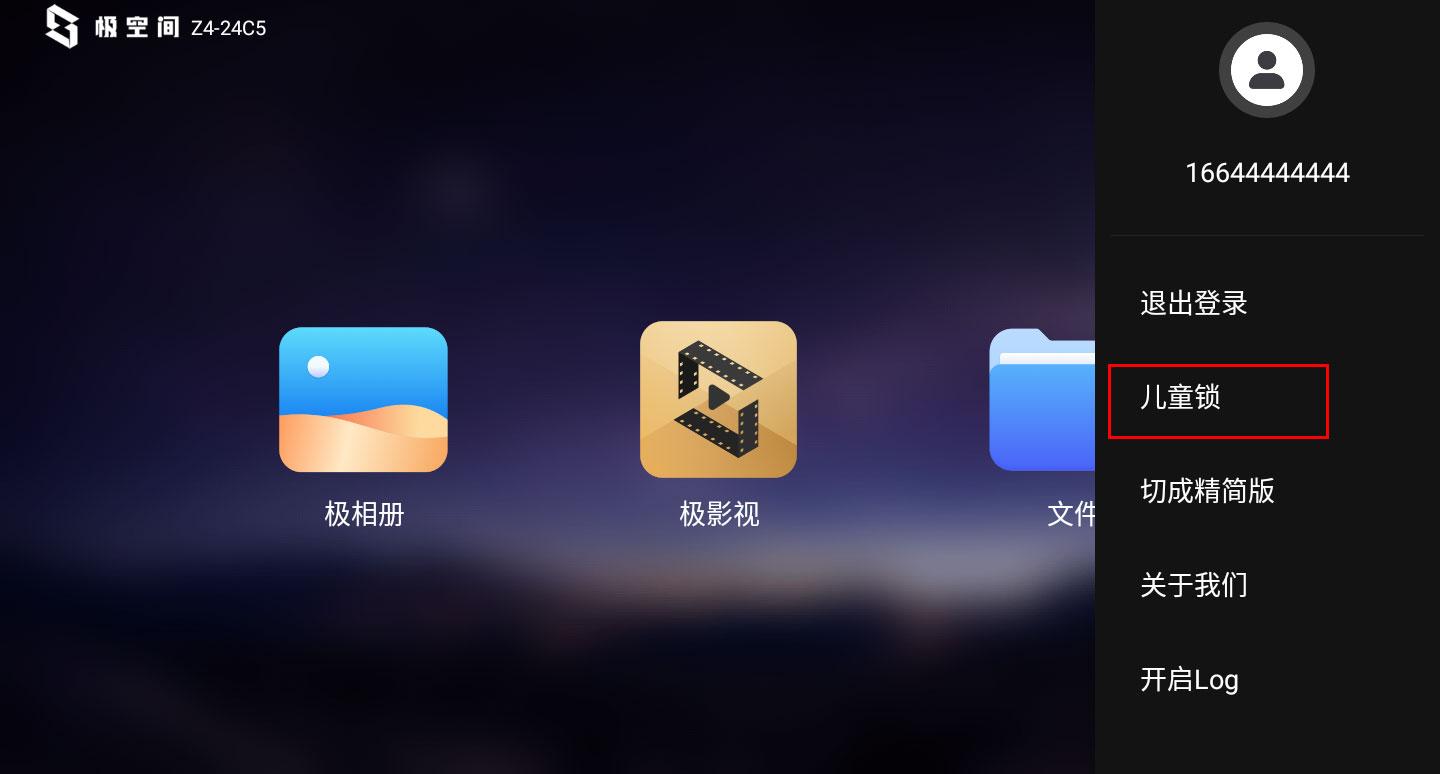Enable logging via 开启Log
The height and width of the screenshot is (774, 1440).
[x=1189, y=680]
